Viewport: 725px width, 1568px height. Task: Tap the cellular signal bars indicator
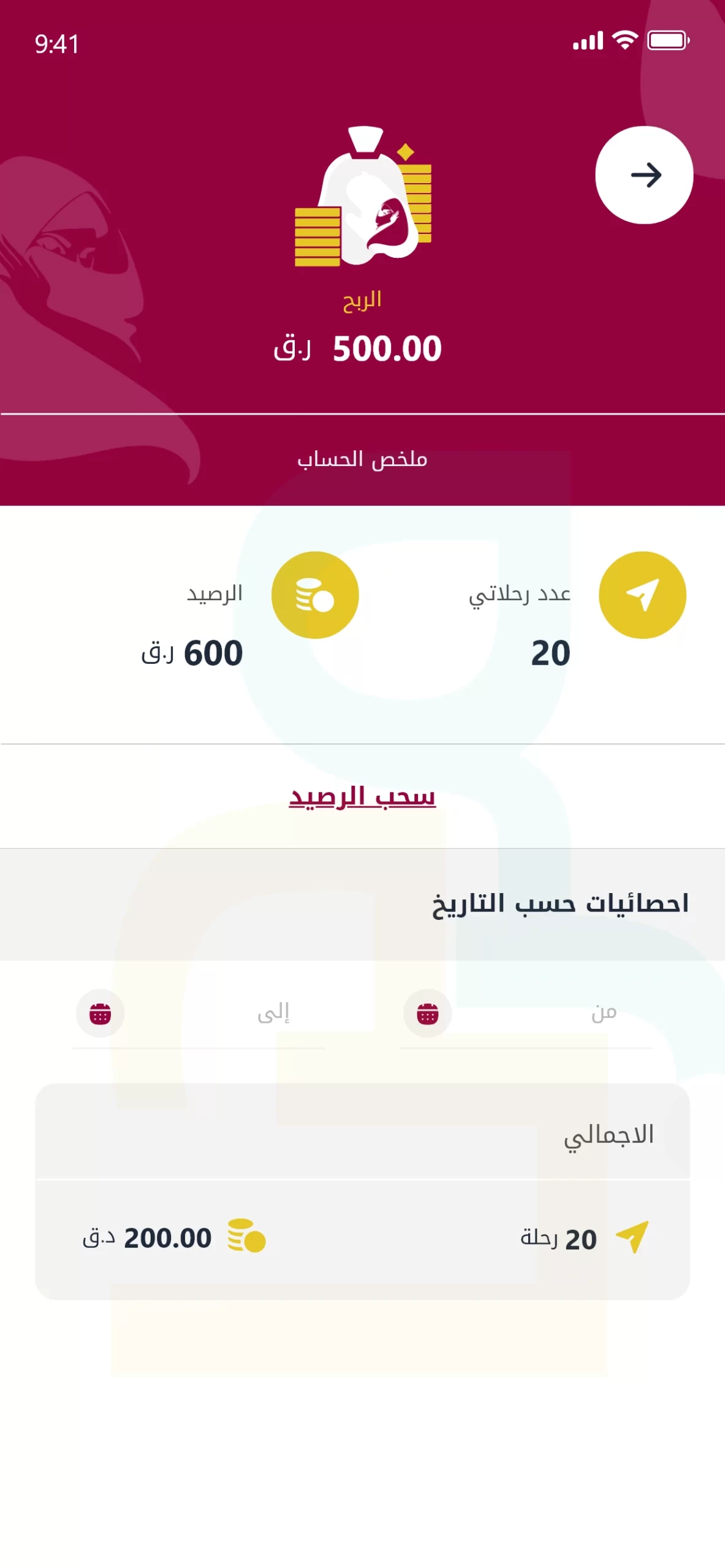pos(586,40)
